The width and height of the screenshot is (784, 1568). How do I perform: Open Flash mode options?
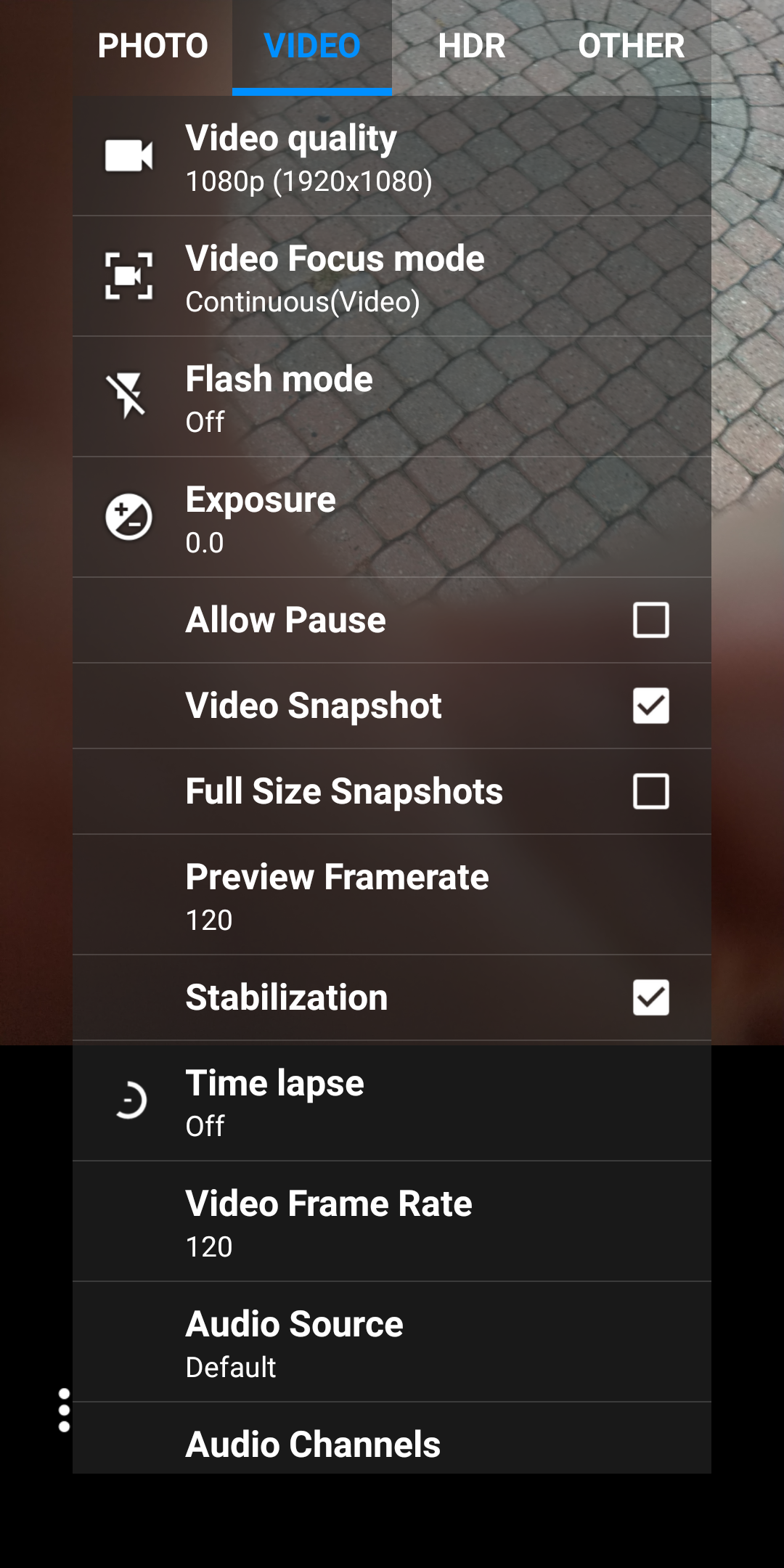click(392, 397)
